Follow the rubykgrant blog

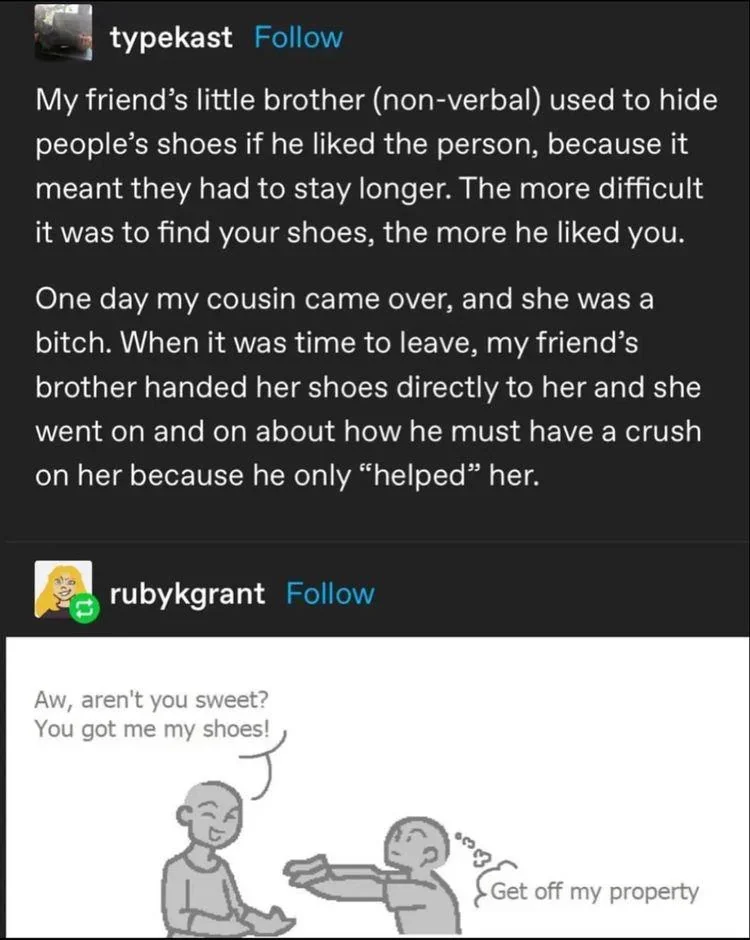(329, 593)
